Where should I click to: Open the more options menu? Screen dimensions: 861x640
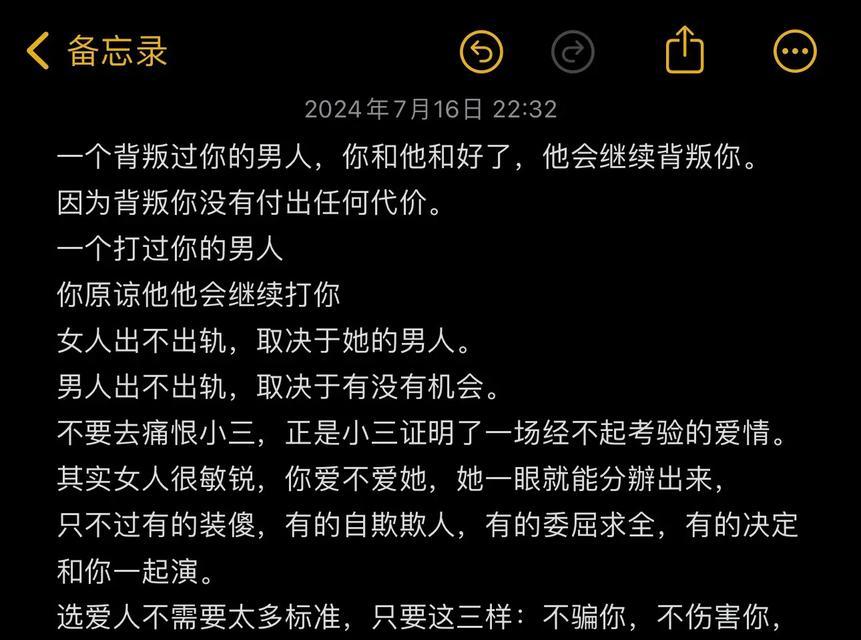coord(796,52)
